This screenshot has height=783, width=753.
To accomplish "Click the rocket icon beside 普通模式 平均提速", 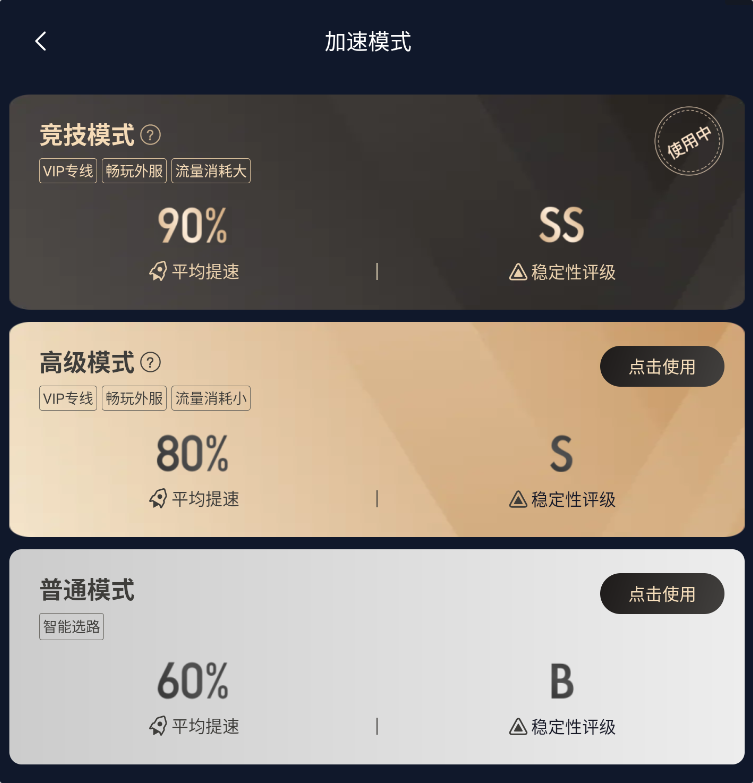I will pos(157,726).
